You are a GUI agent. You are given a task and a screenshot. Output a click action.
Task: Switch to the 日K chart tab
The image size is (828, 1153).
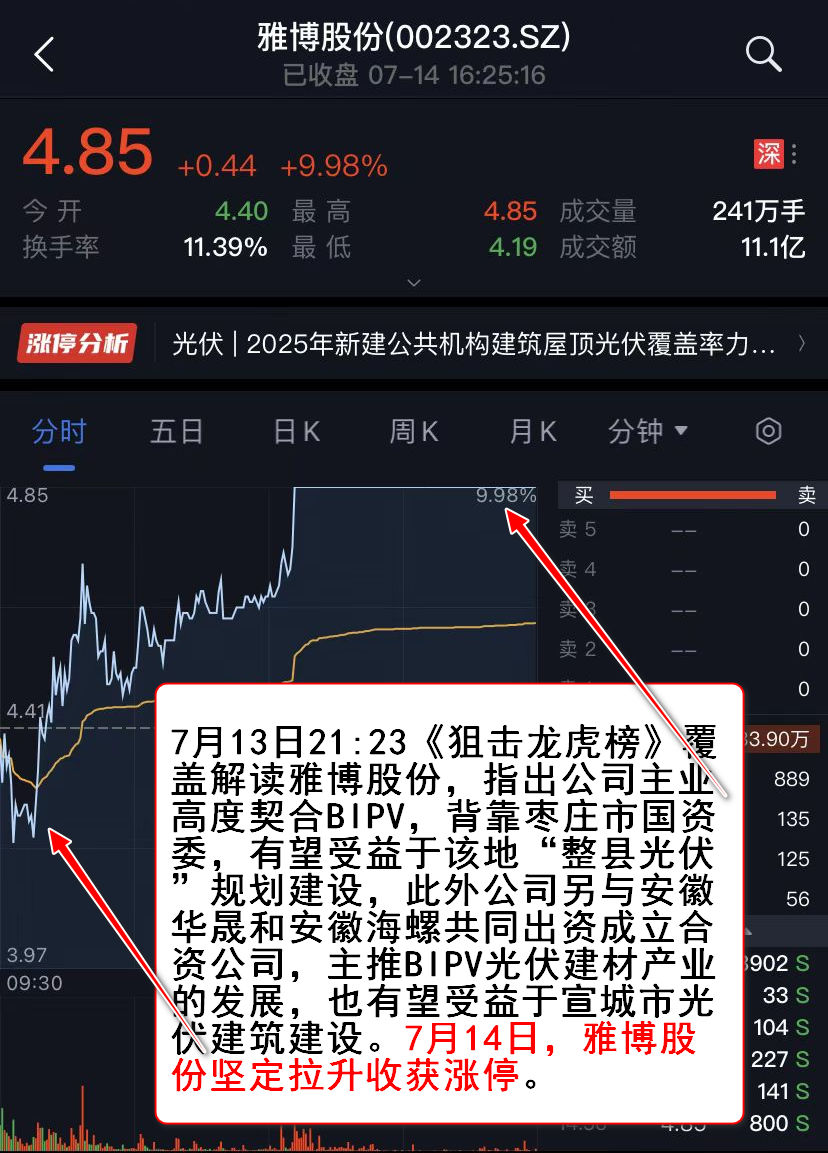296,432
